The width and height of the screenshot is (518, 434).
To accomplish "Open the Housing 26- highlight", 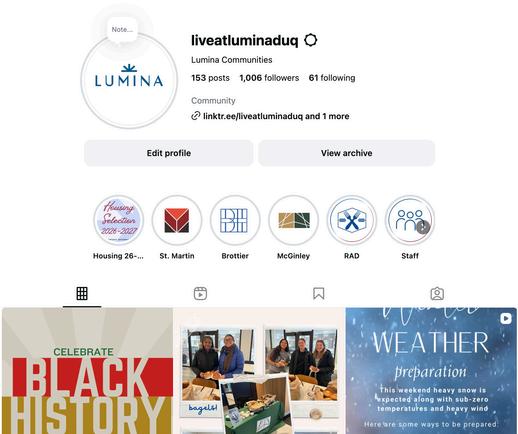I will pos(118,220).
